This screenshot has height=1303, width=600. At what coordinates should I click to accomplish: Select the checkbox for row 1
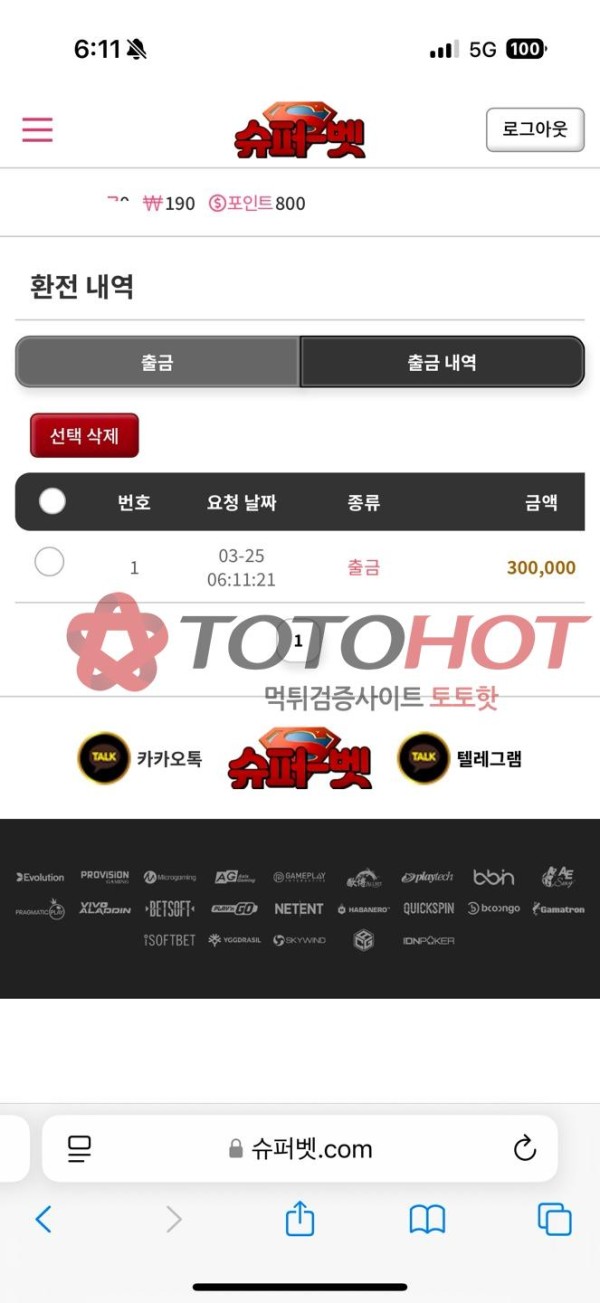pos(49,563)
